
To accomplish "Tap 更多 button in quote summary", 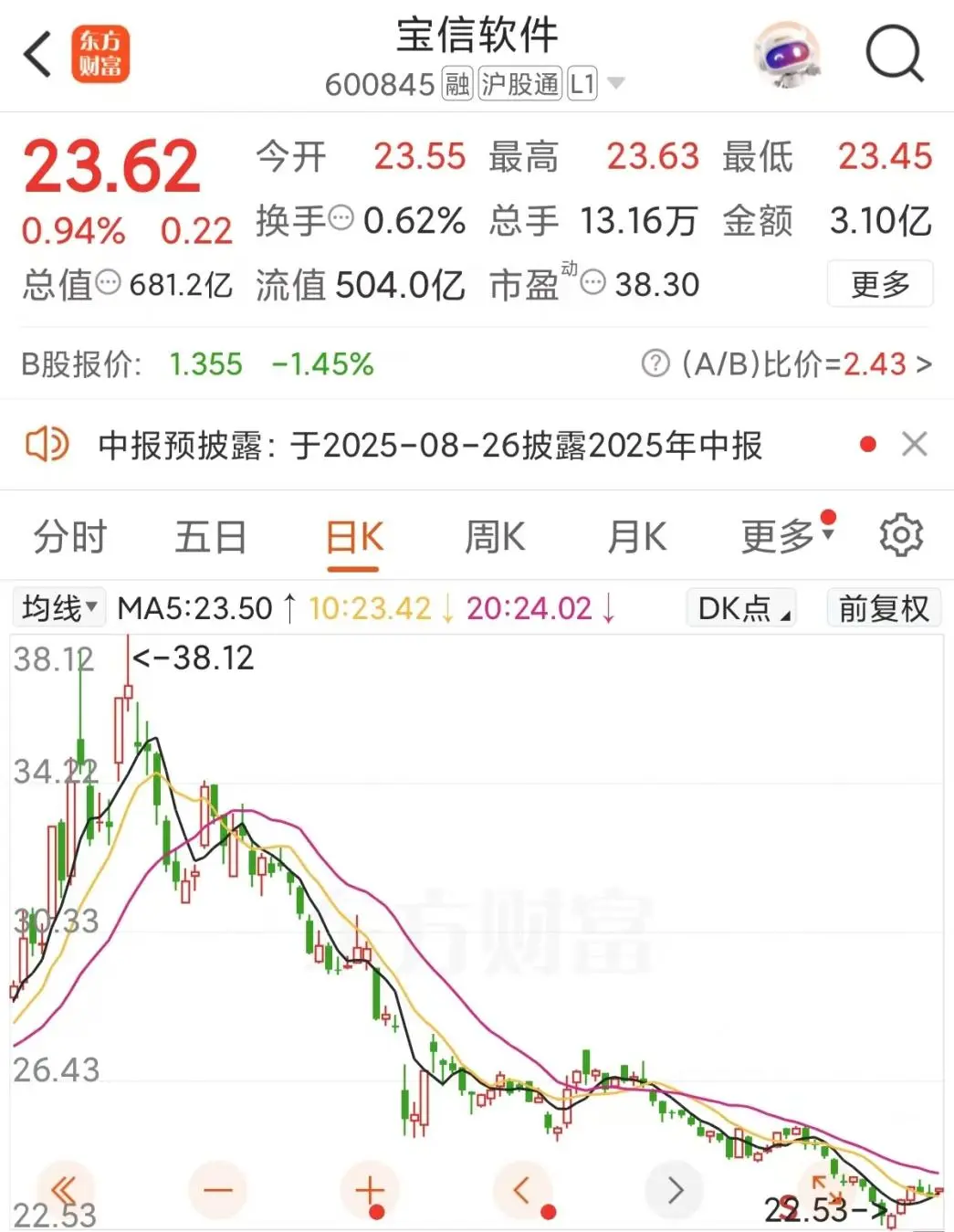I will pyautogui.click(x=879, y=284).
